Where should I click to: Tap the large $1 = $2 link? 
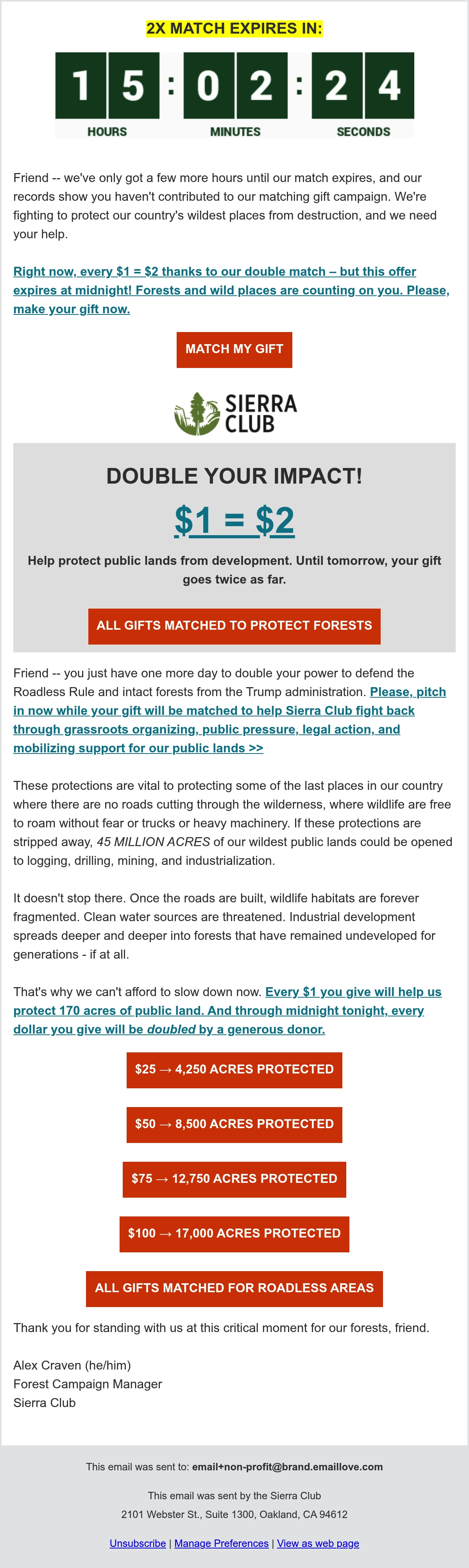pos(234,520)
